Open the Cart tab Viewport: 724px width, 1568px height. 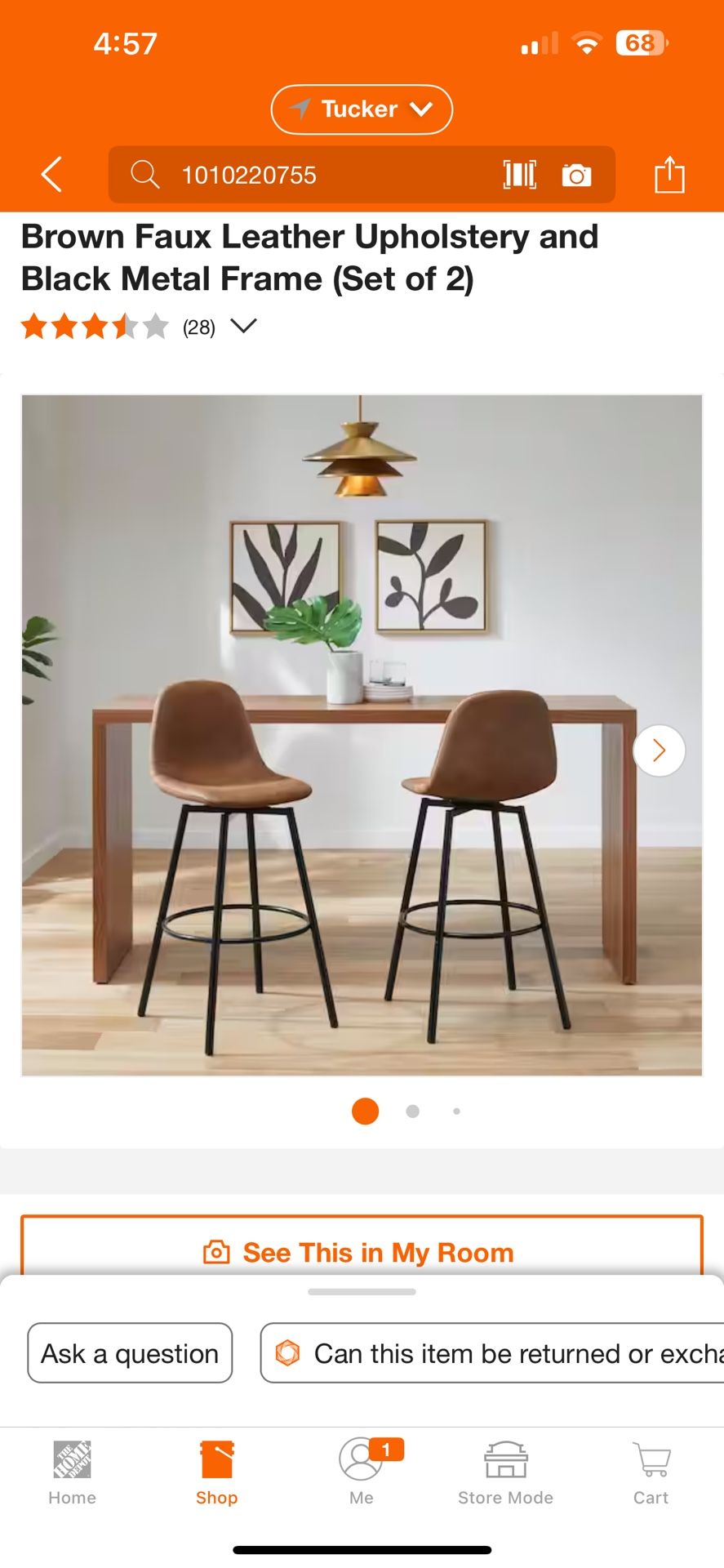click(x=651, y=1472)
